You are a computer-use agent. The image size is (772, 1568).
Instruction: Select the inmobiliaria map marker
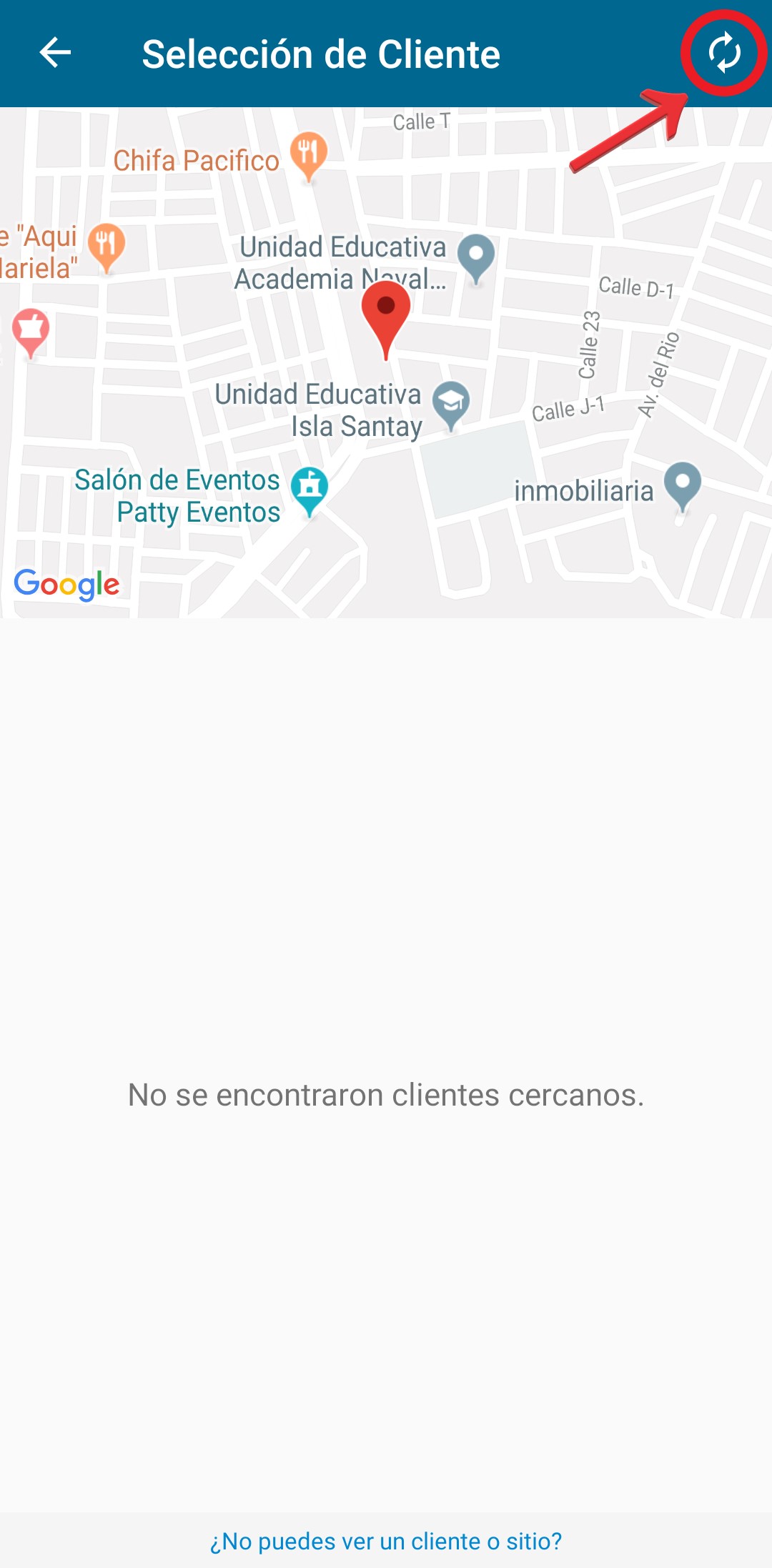[683, 485]
